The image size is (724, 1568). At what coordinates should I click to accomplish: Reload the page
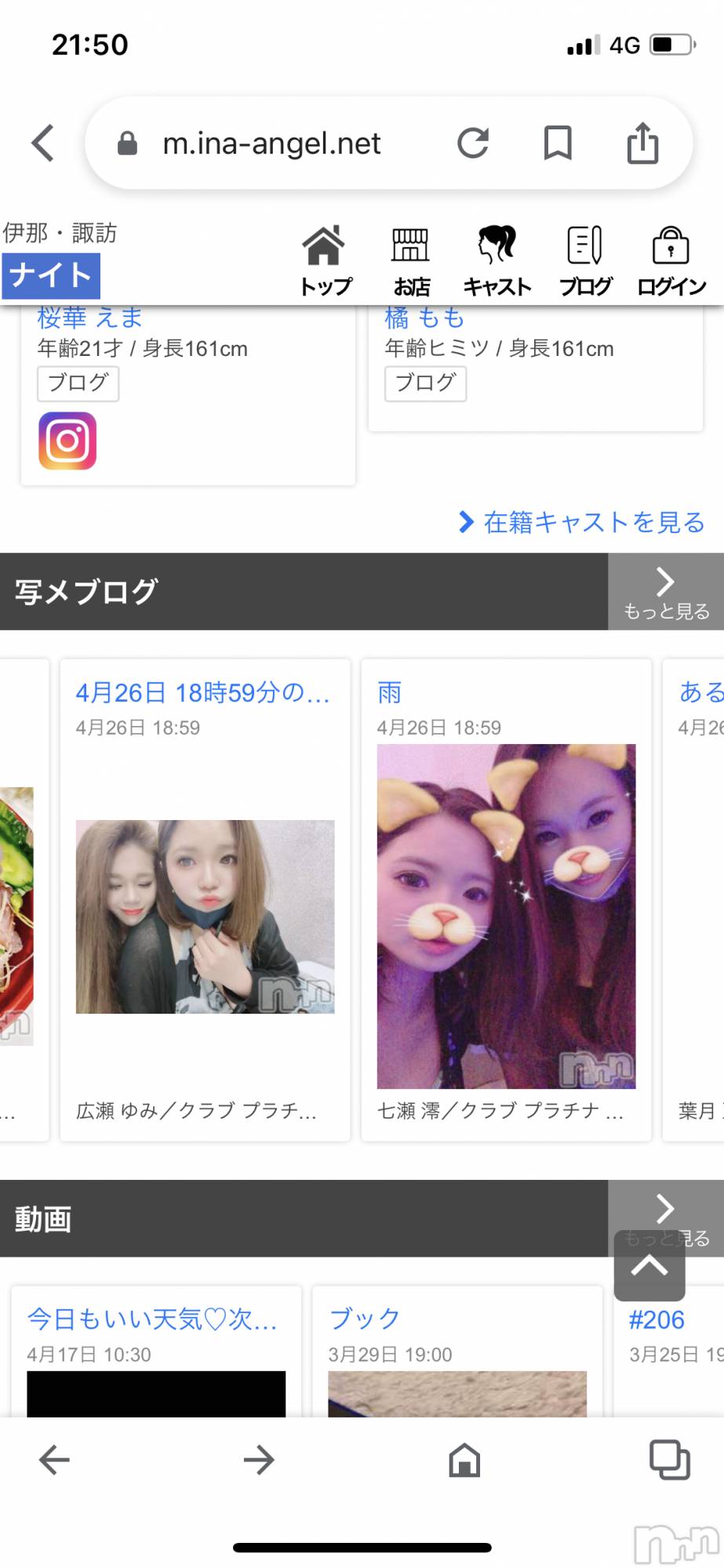click(473, 143)
